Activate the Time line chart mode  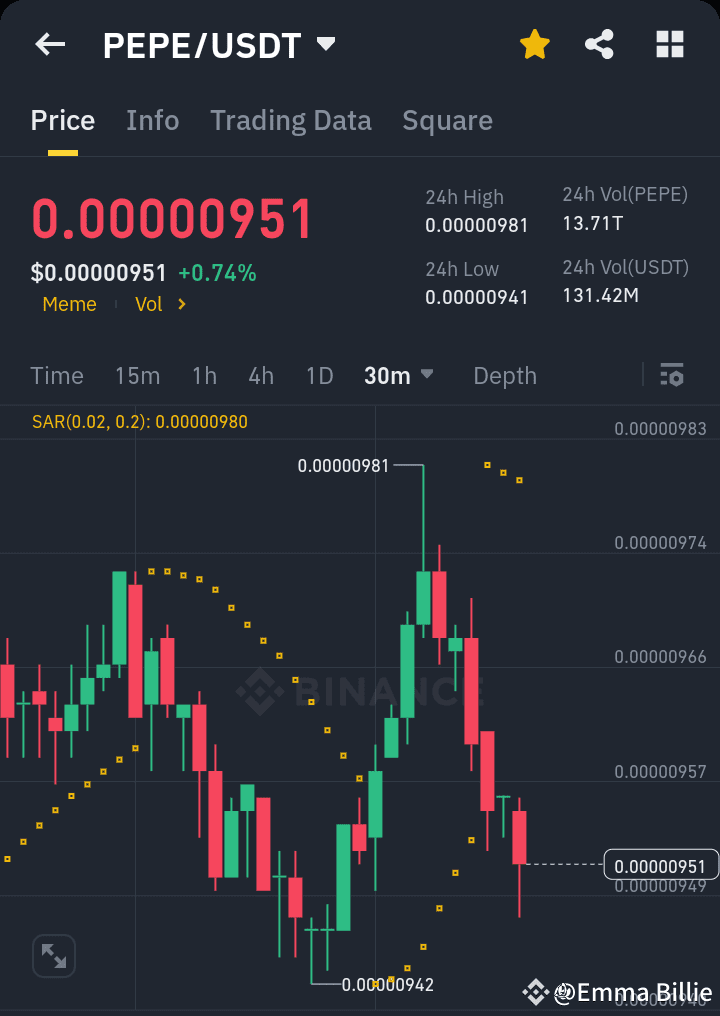(57, 376)
